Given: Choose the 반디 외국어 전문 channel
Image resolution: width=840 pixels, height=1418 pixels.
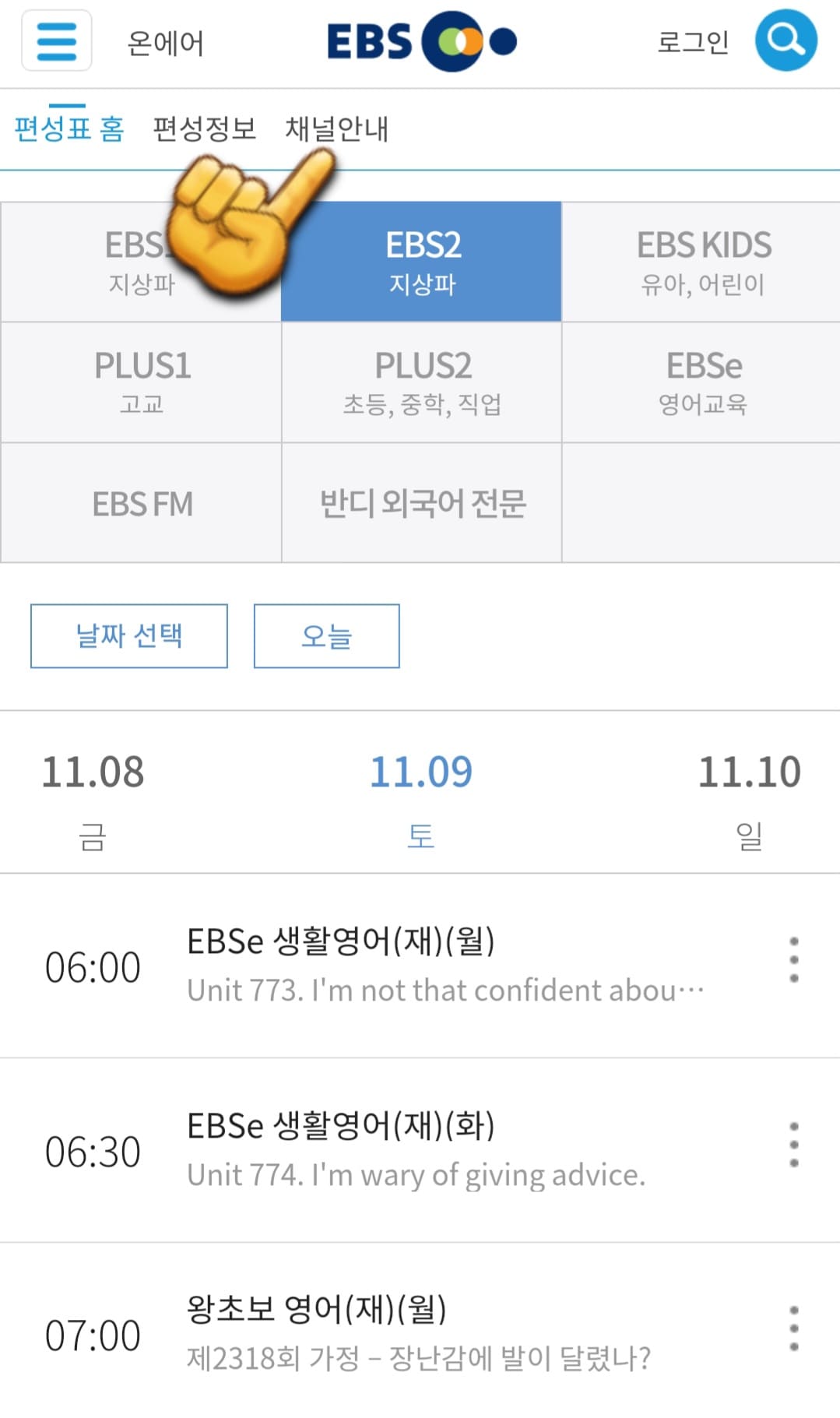Looking at the screenshot, I should tap(420, 502).
